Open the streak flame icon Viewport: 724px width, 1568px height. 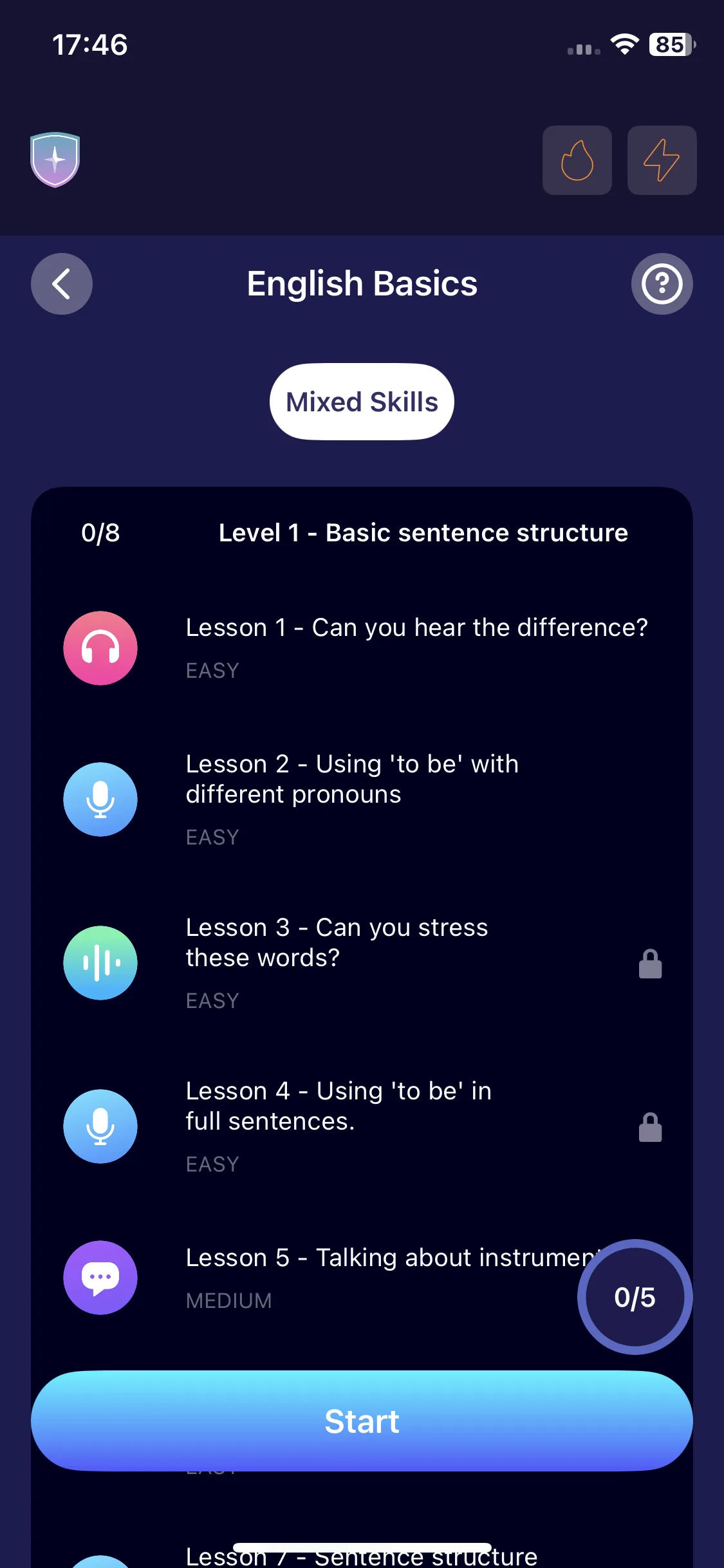[577, 160]
